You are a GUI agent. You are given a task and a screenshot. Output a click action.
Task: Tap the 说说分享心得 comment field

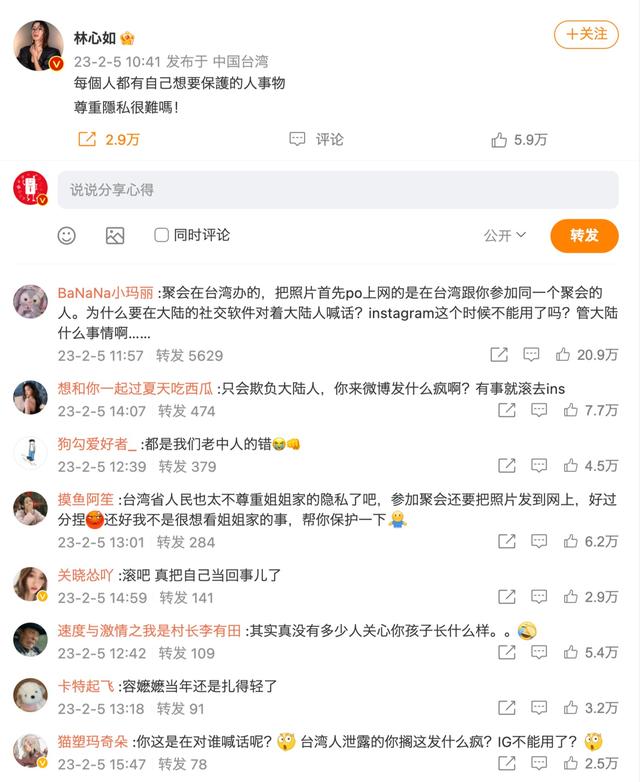338,189
